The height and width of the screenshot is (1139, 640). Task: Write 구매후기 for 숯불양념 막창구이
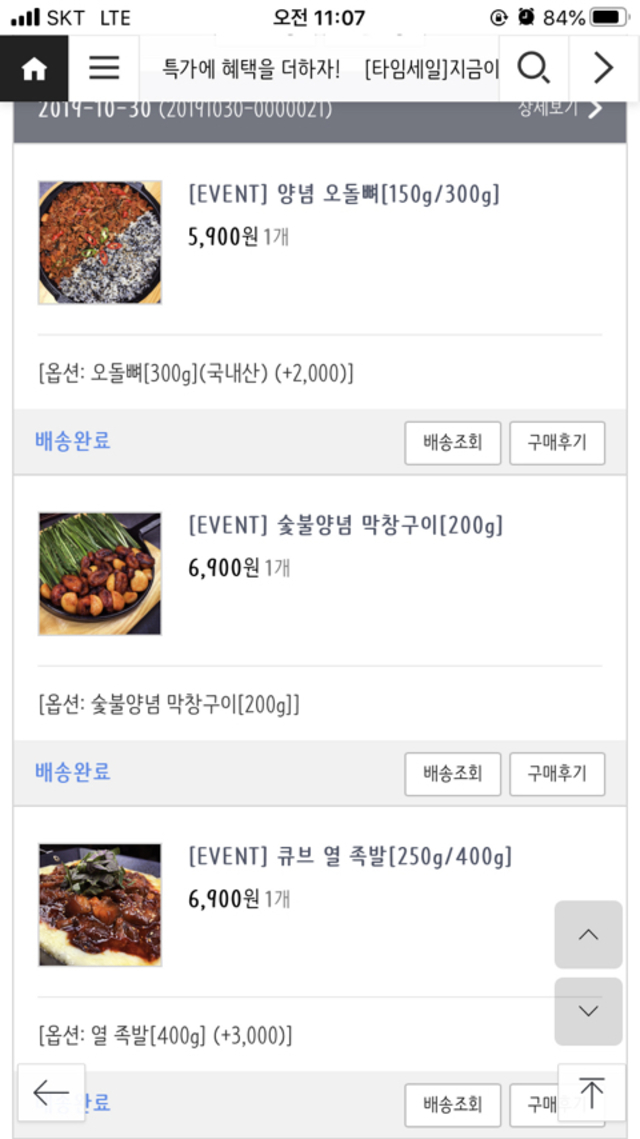click(x=557, y=773)
